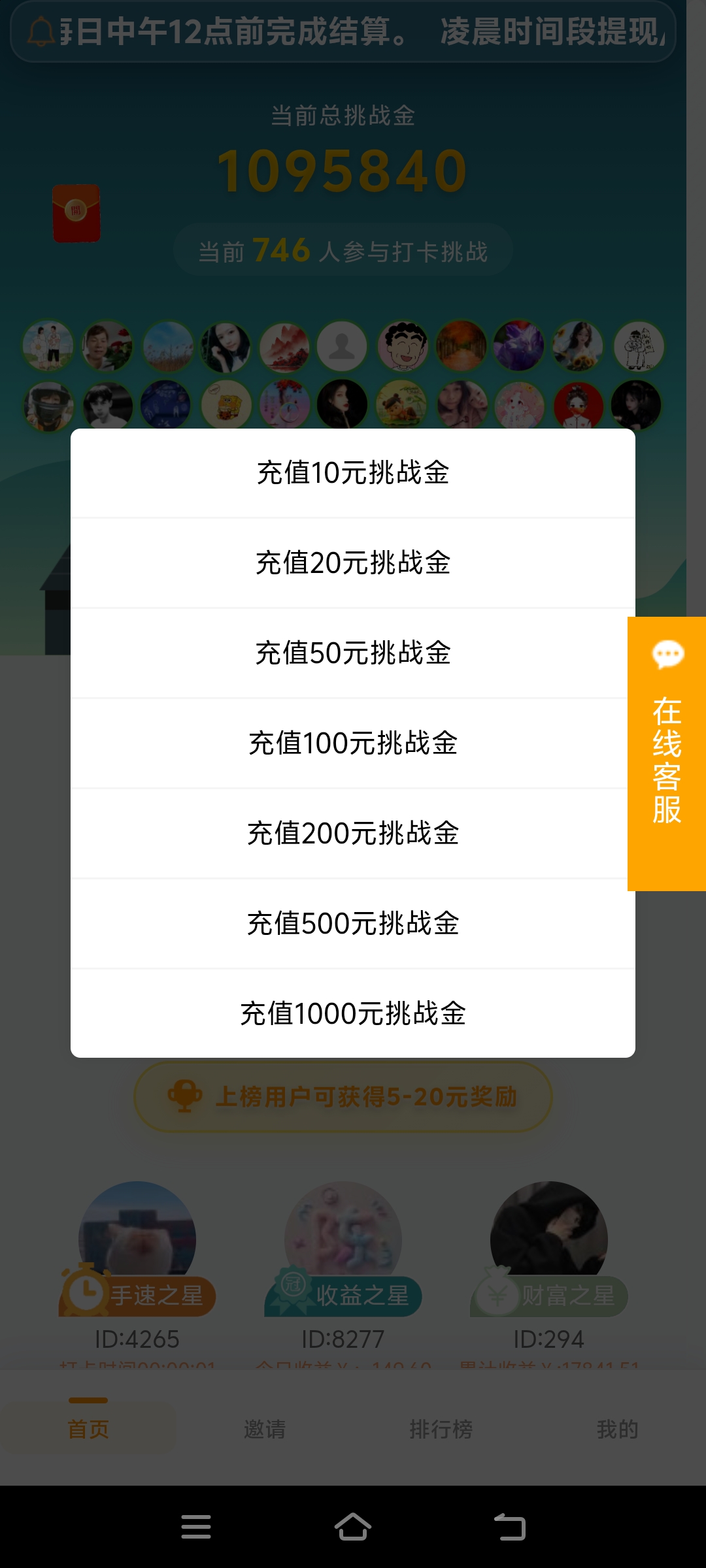Go to the 我的 tab
706x1568 pixels.
(x=618, y=1428)
